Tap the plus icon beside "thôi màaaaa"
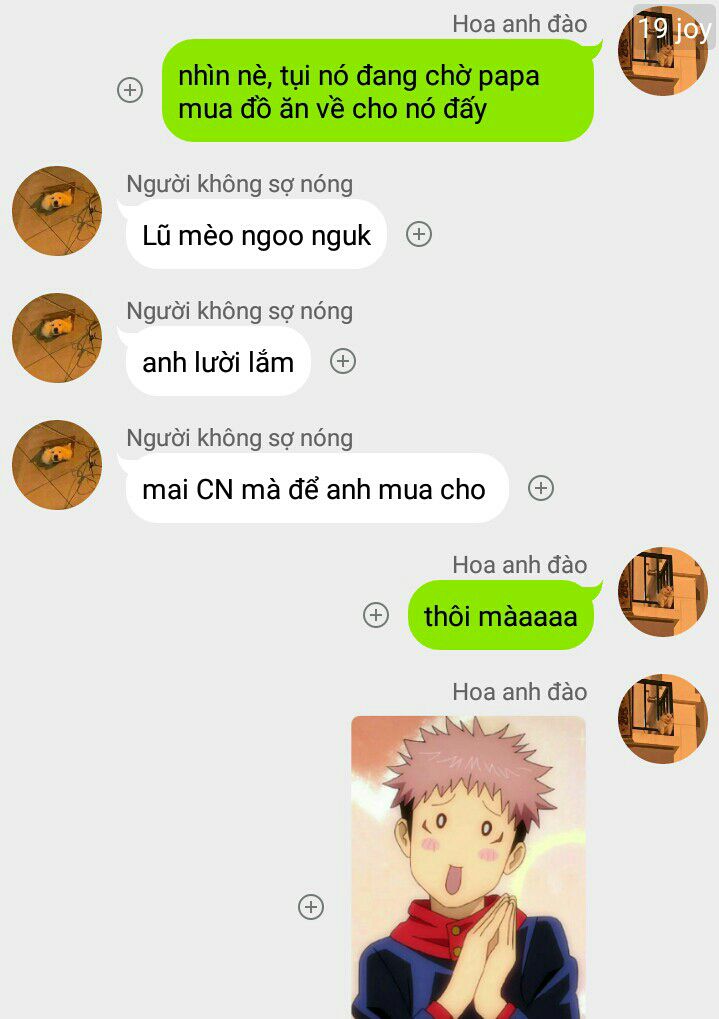 [x=376, y=615]
